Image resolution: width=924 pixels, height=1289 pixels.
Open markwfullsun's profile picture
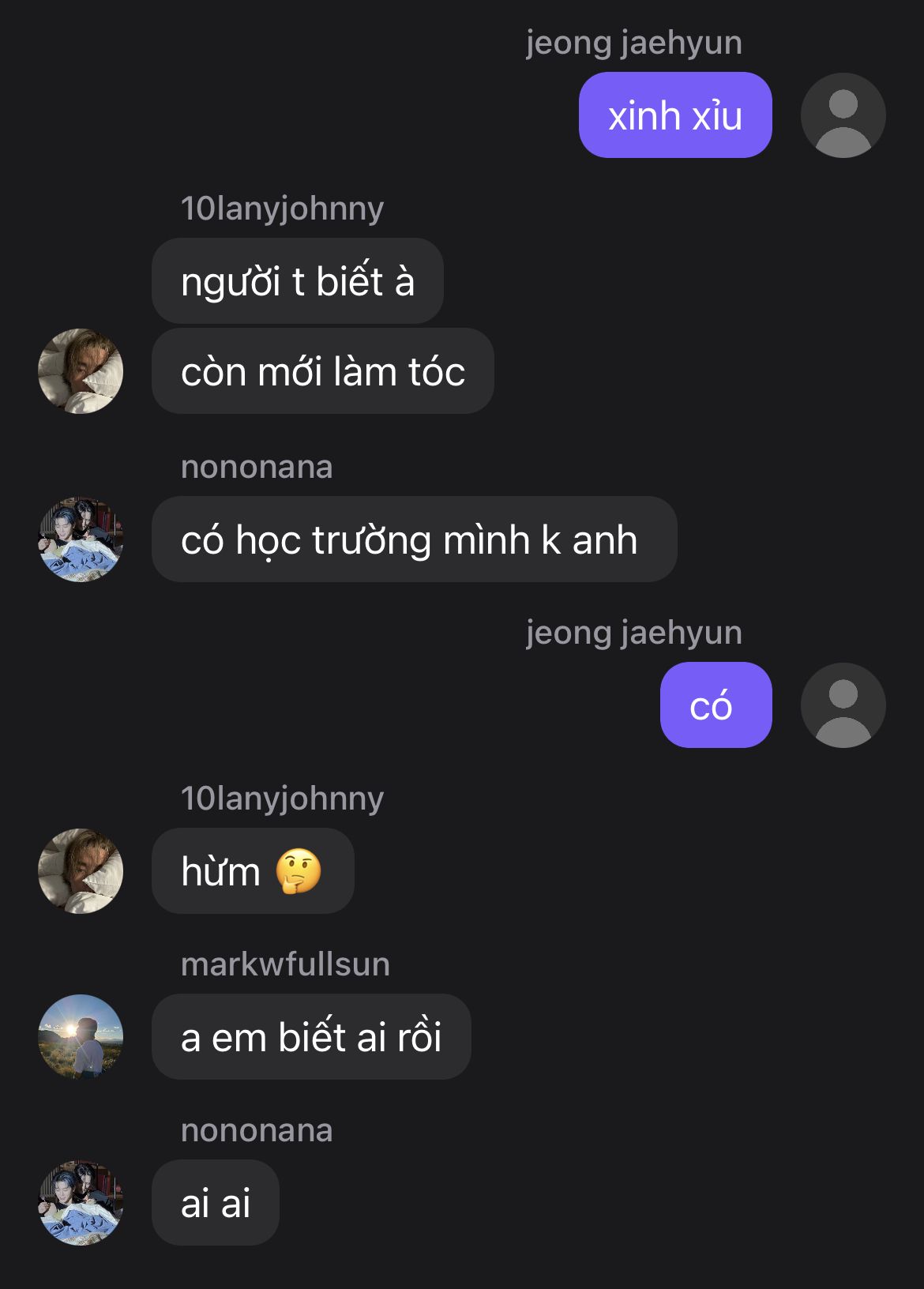(x=81, y=1036)
